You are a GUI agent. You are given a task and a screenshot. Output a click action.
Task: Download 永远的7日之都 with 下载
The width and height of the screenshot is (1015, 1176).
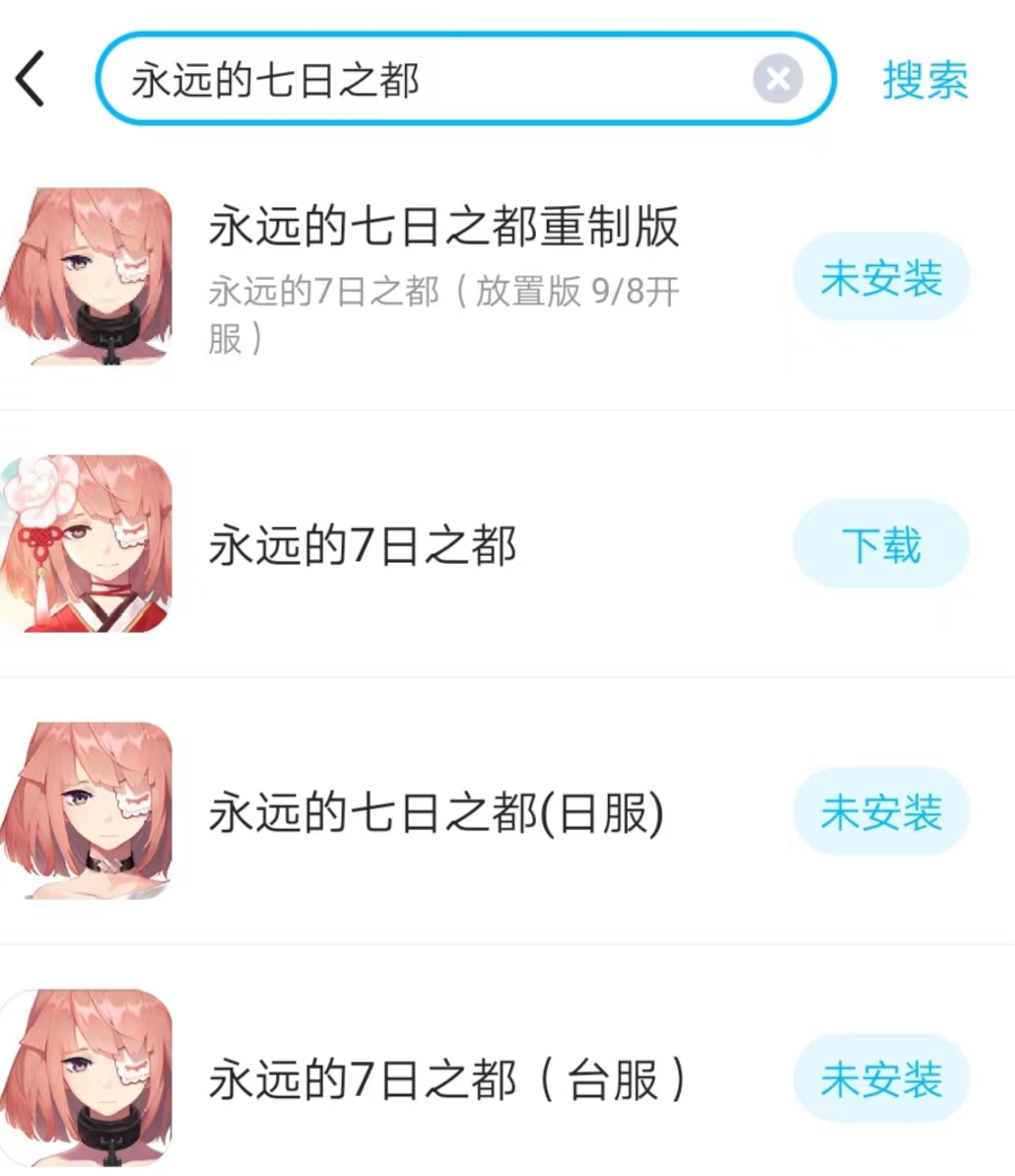click(x=881, y=544)
